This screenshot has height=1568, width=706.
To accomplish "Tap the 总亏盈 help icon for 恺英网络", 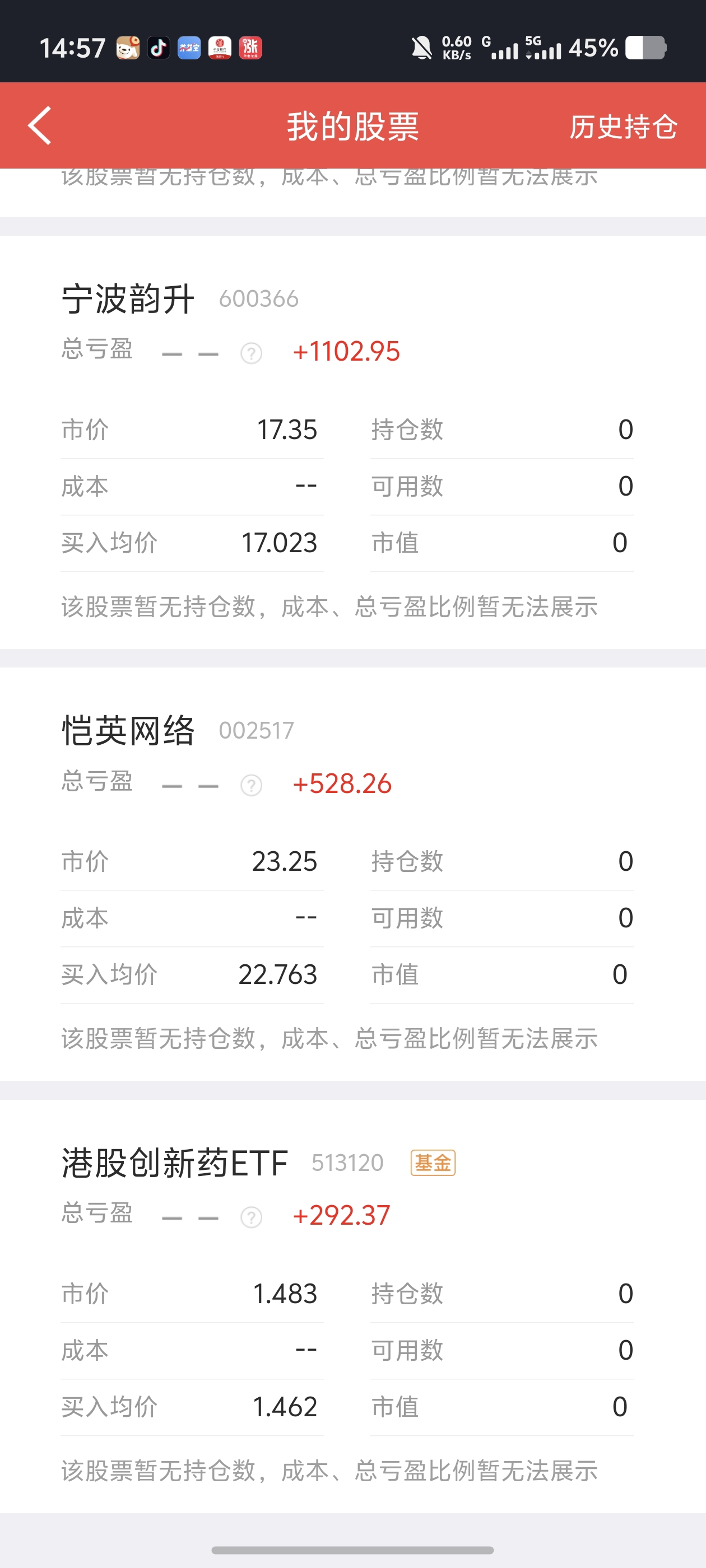I will pos(252,785).
